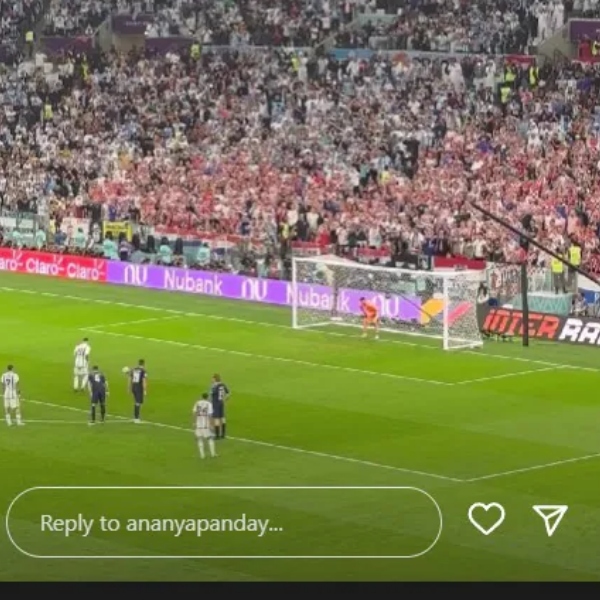Share the story via the send icon

click(550, 519)
